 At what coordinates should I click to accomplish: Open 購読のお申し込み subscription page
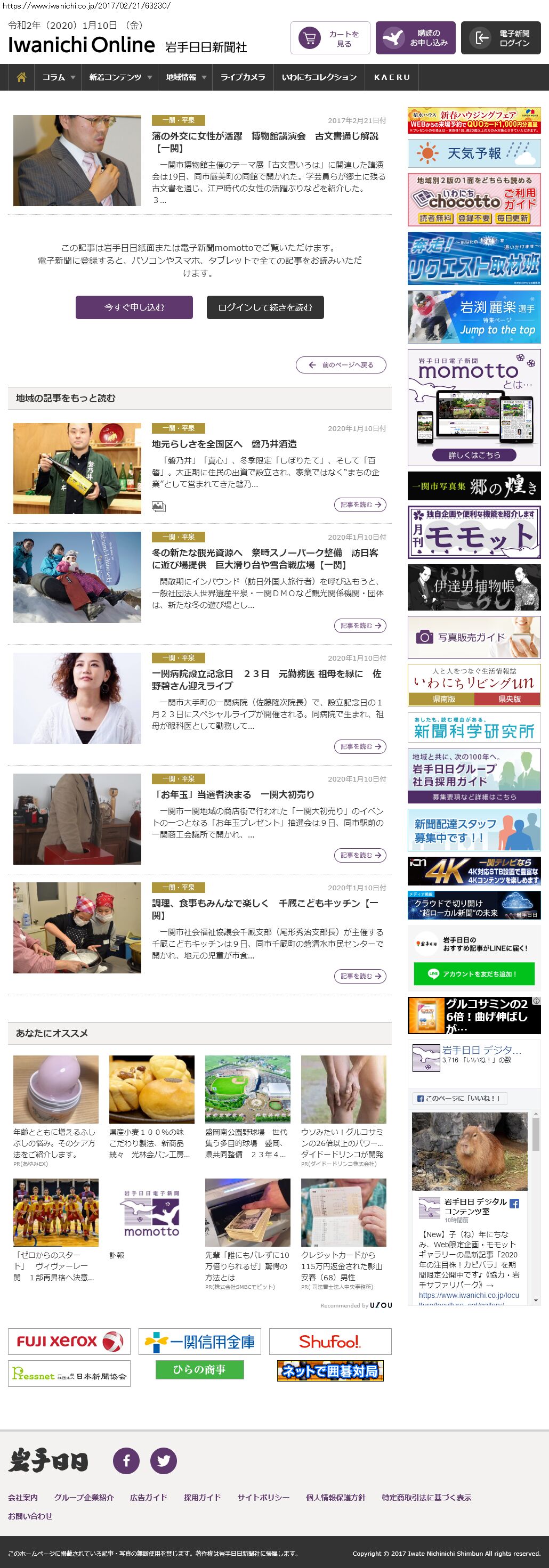point(415,38)
